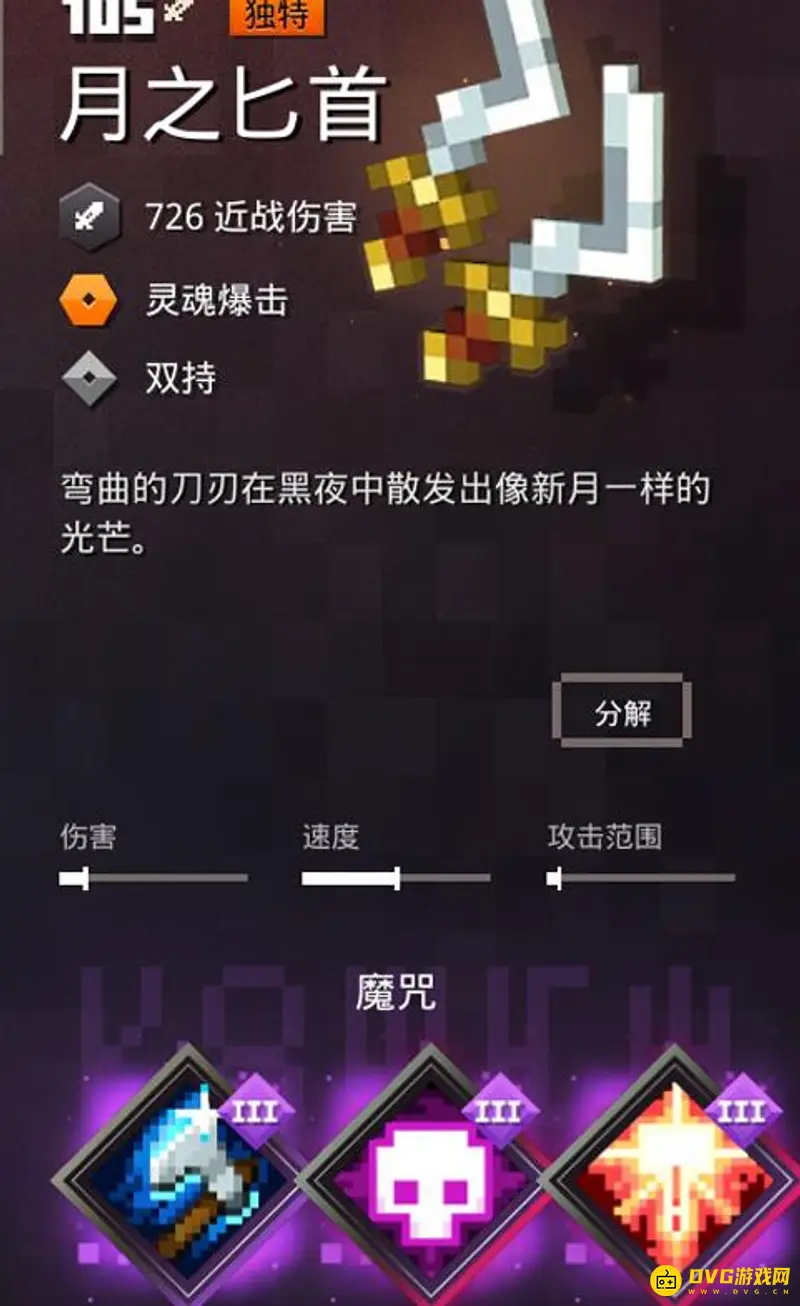The image size is (800, 1306).
Task: Tap the 分解 salvage button
Action: (x=622, y=712)
